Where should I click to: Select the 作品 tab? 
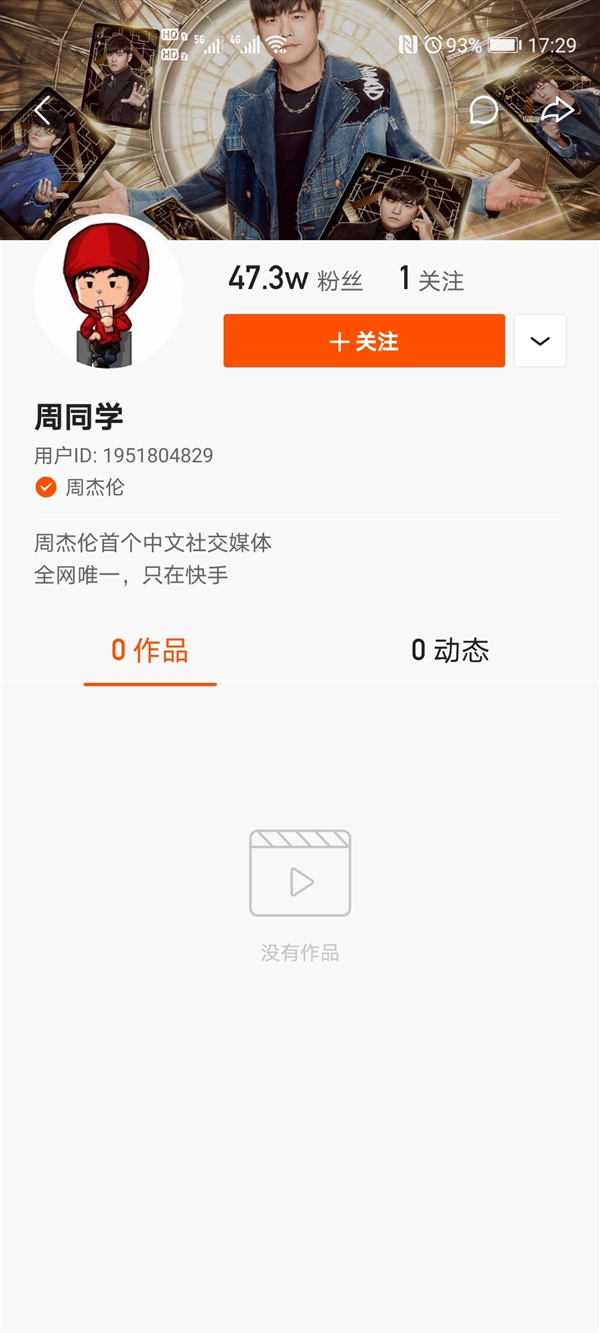150,651
